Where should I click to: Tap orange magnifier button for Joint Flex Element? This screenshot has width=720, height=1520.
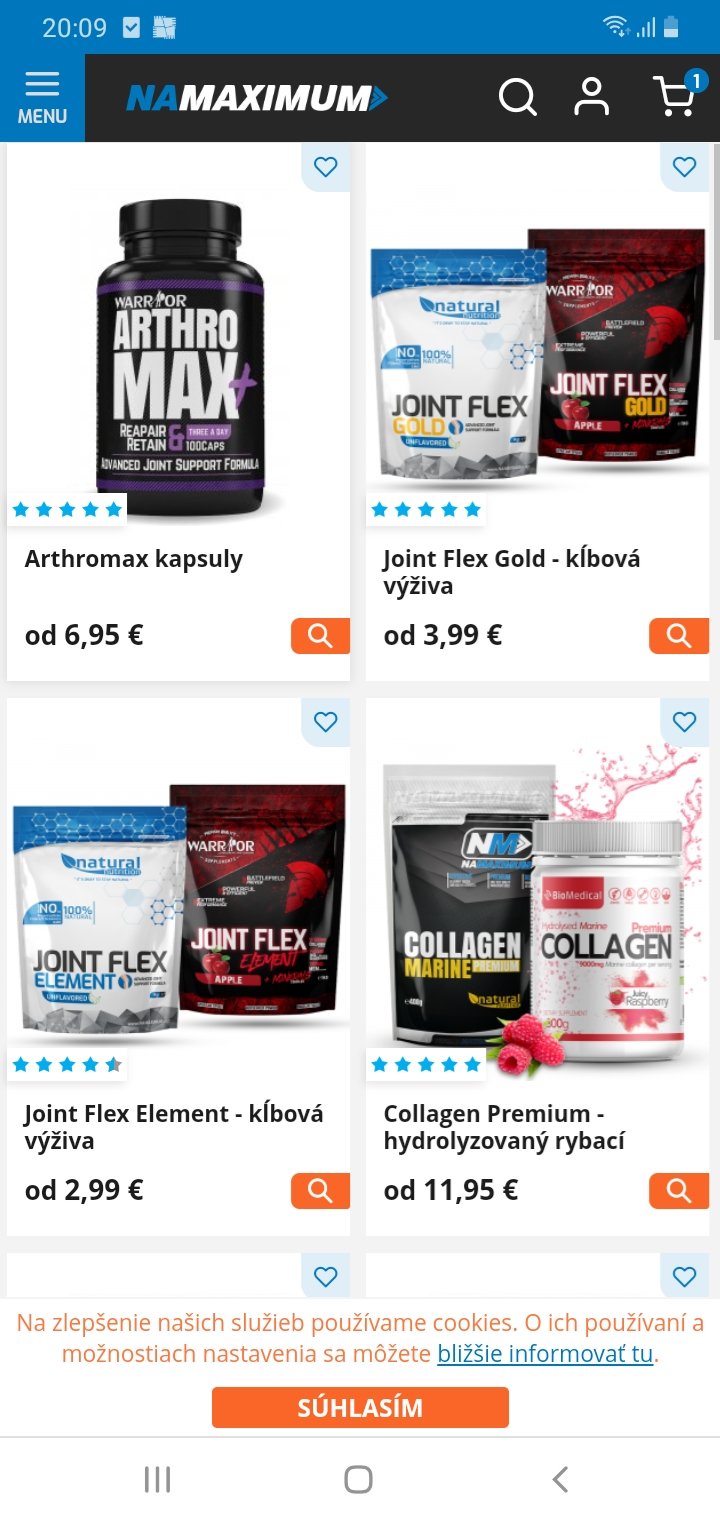pos(320,1190)
